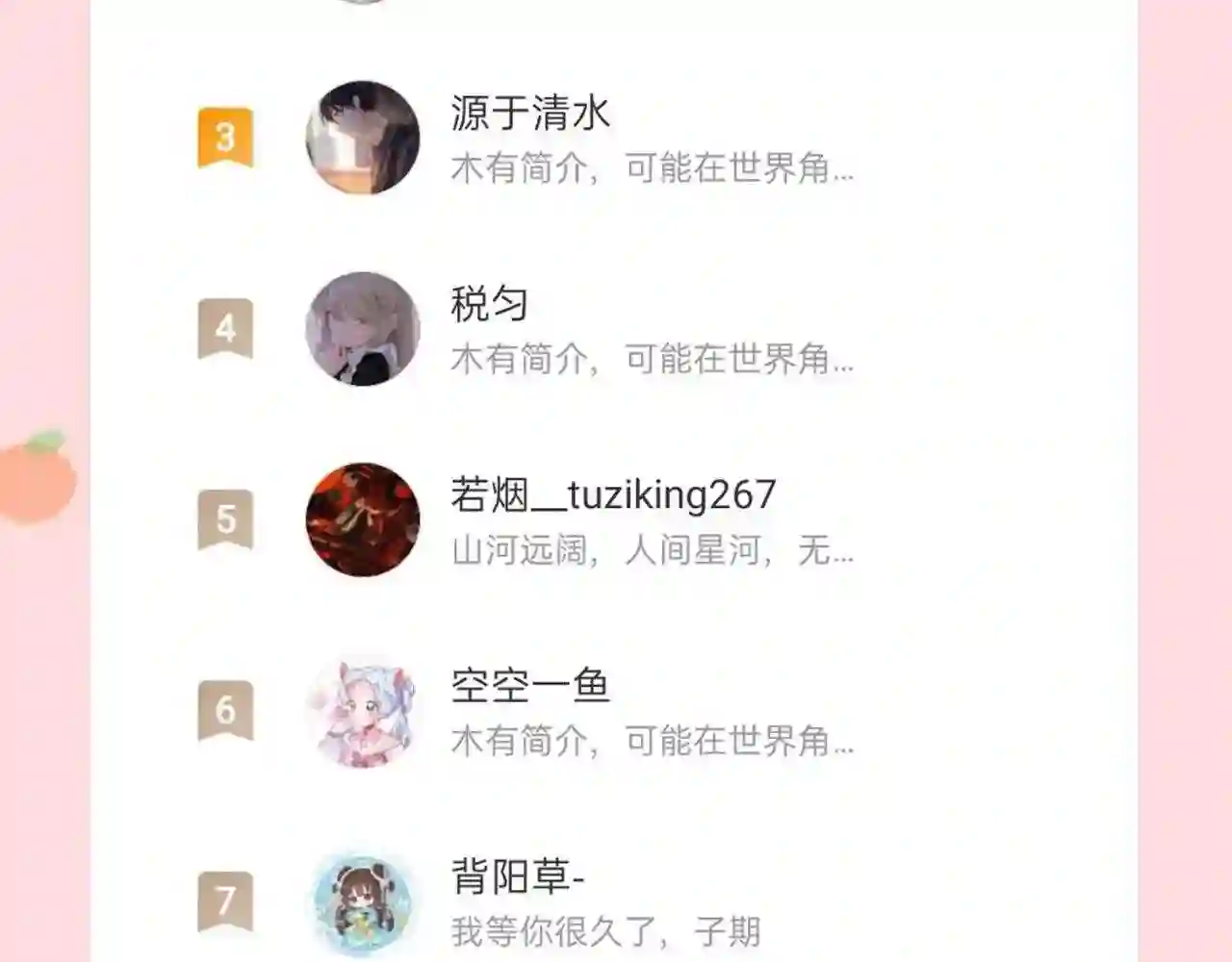Open 空空一鱼's profile row
This screenshot has width=1232, height=962.
point(616,712)
